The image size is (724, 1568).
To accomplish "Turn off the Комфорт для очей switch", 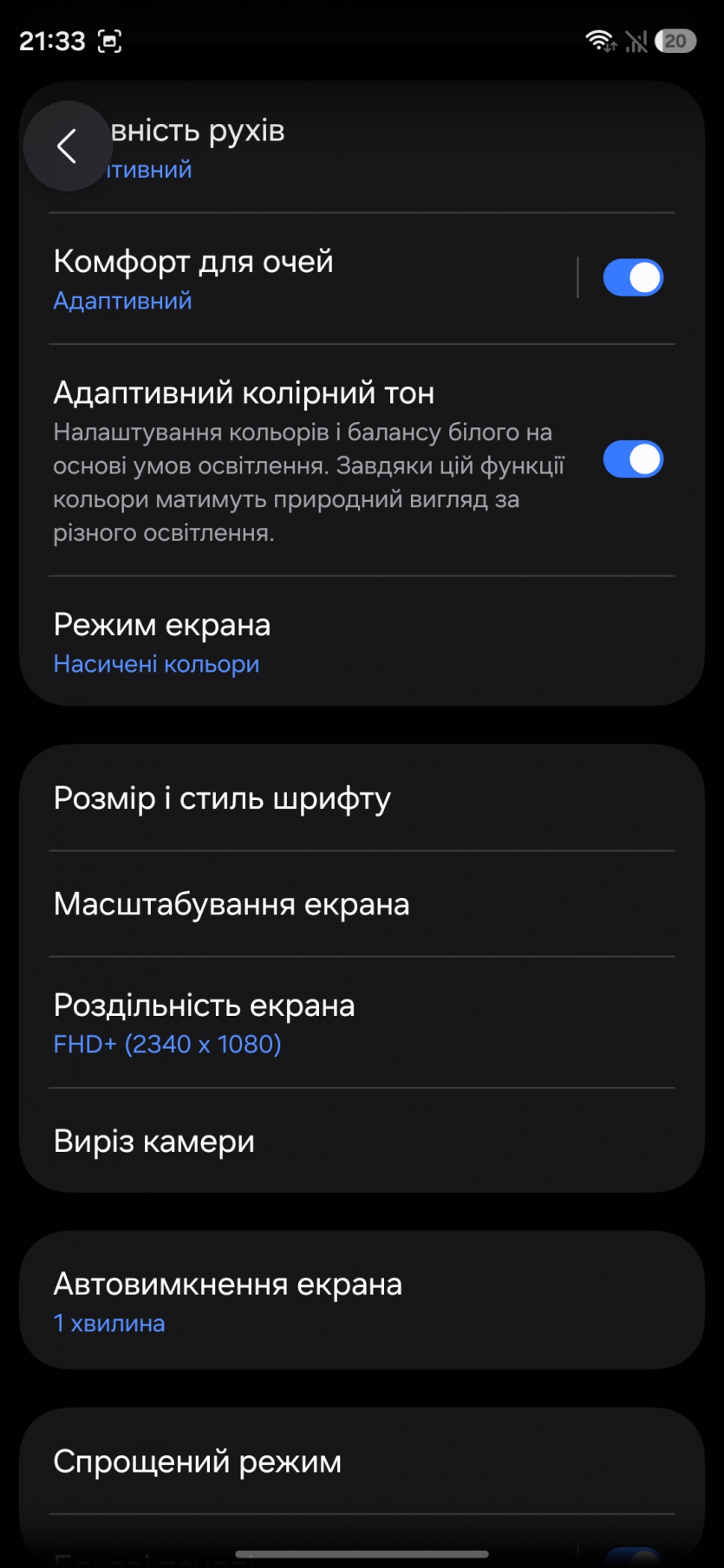I will pos(633,278).
